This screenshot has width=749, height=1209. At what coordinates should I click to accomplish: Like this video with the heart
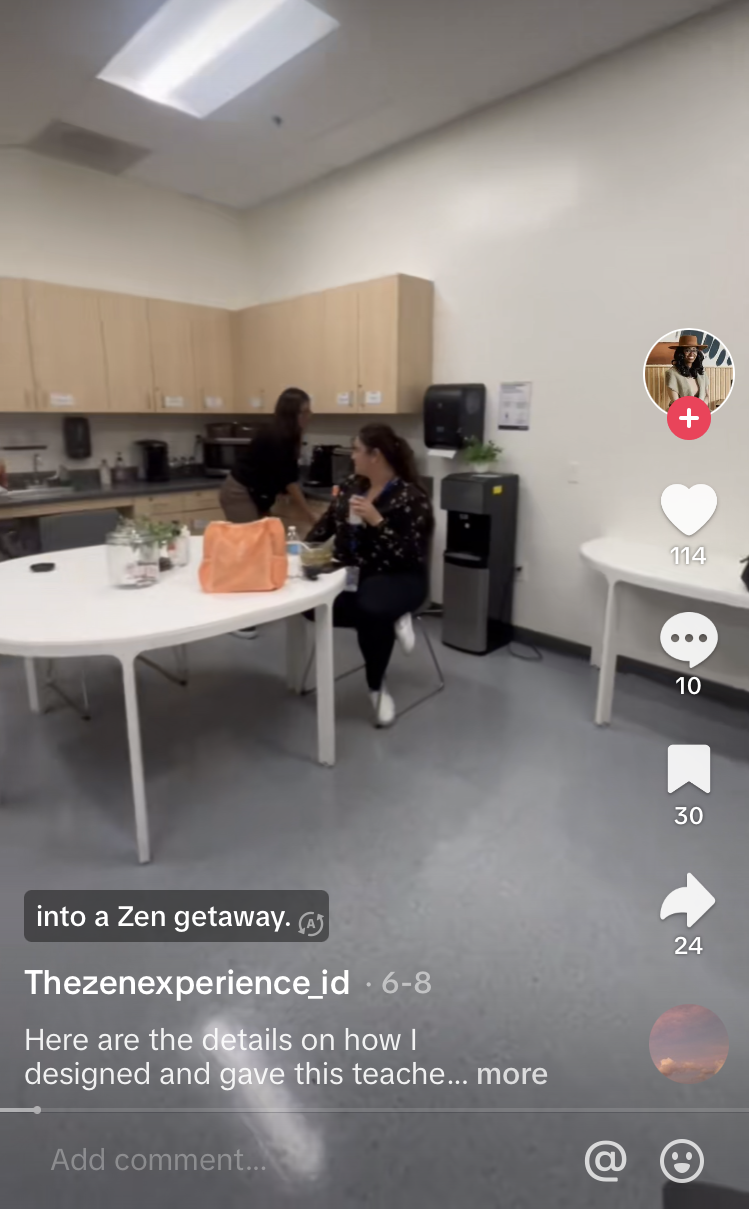tap(689, 509)
